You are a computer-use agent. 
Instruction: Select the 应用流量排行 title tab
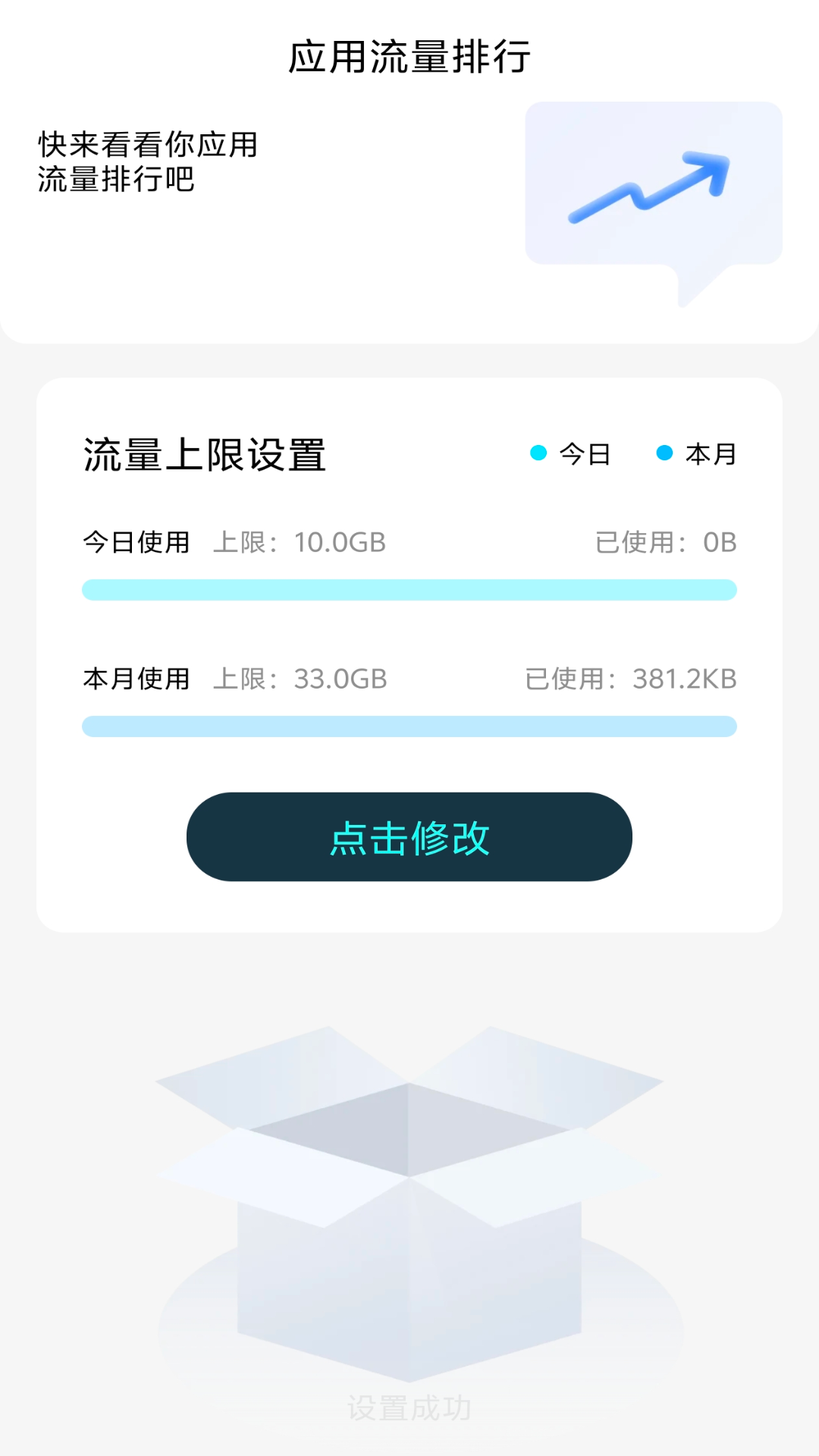(409, 55)
